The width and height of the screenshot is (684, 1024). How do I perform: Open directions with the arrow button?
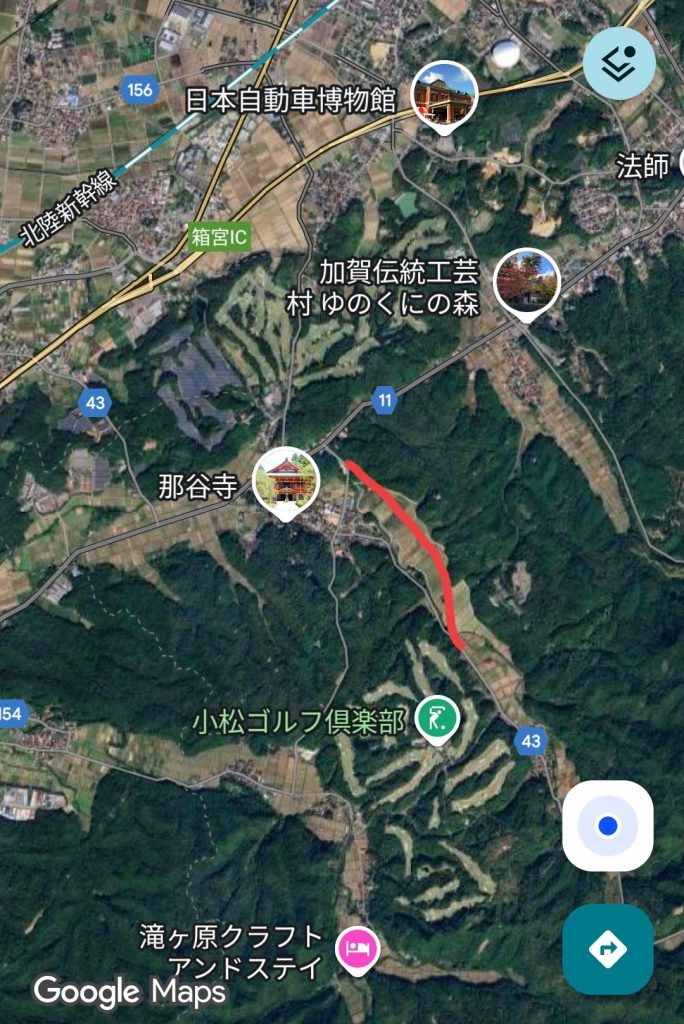pos(607,948)
